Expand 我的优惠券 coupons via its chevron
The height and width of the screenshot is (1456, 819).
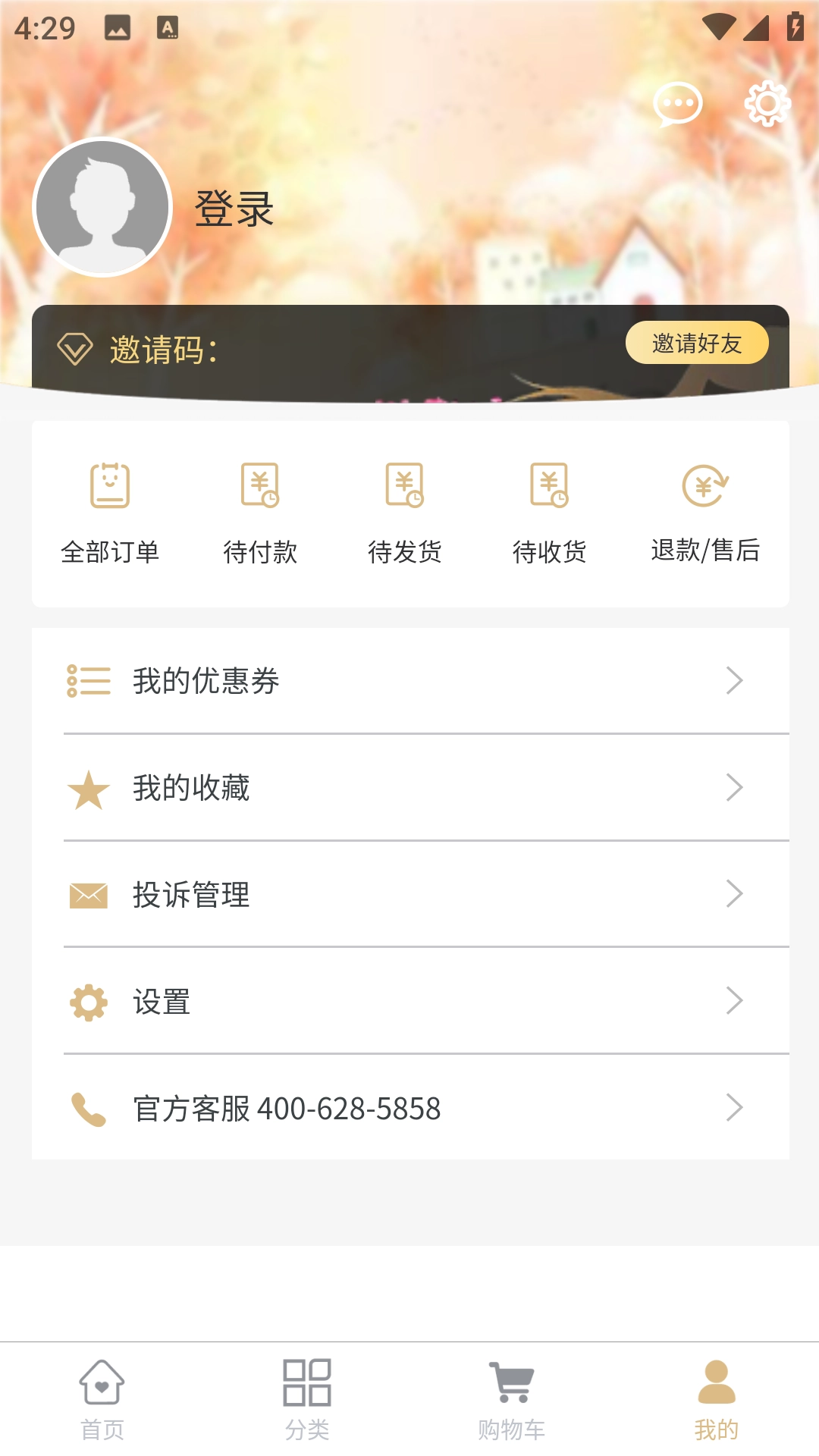734,681
